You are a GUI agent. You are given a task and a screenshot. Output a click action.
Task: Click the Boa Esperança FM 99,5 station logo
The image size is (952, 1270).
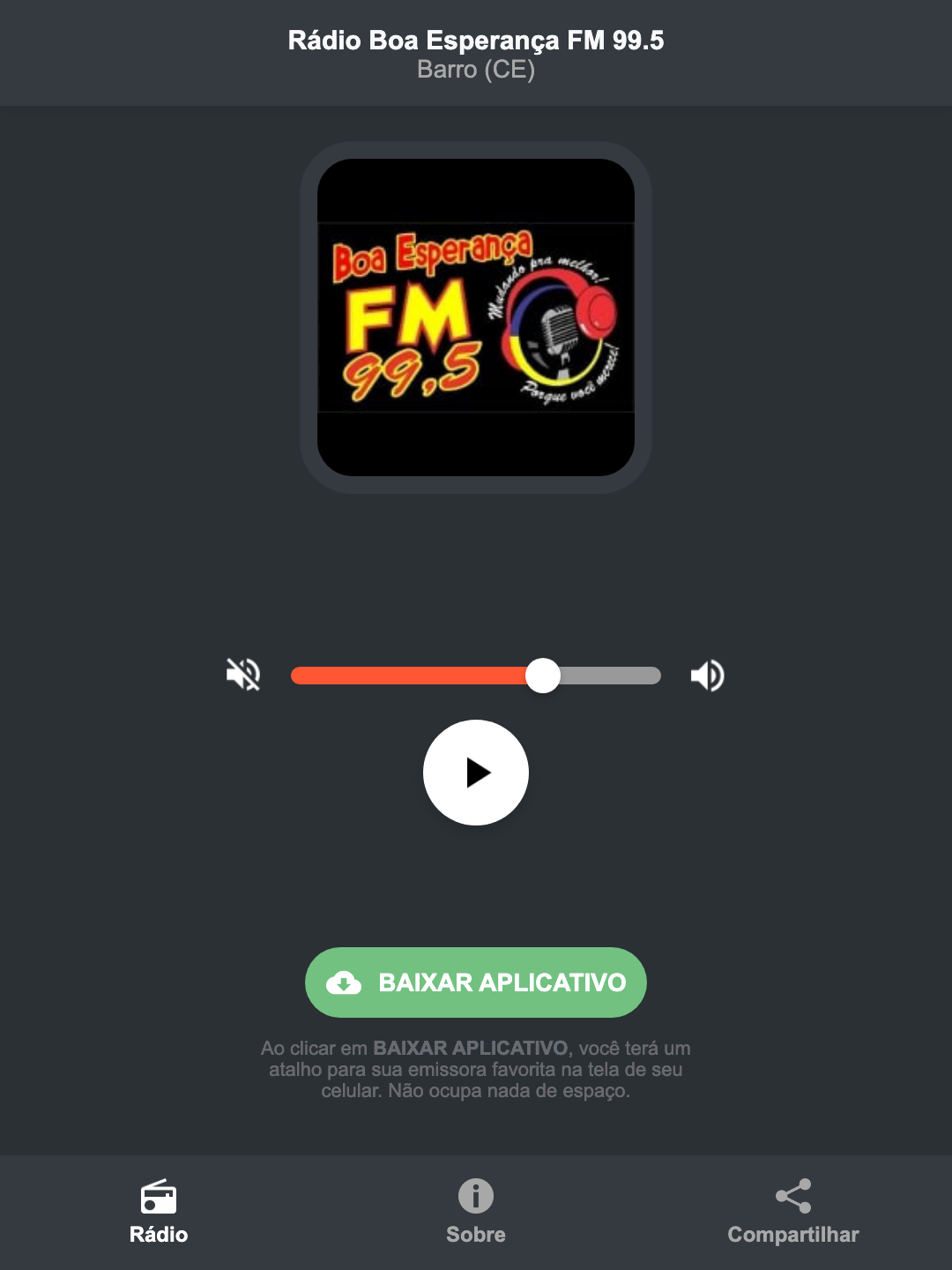point(475,314)
